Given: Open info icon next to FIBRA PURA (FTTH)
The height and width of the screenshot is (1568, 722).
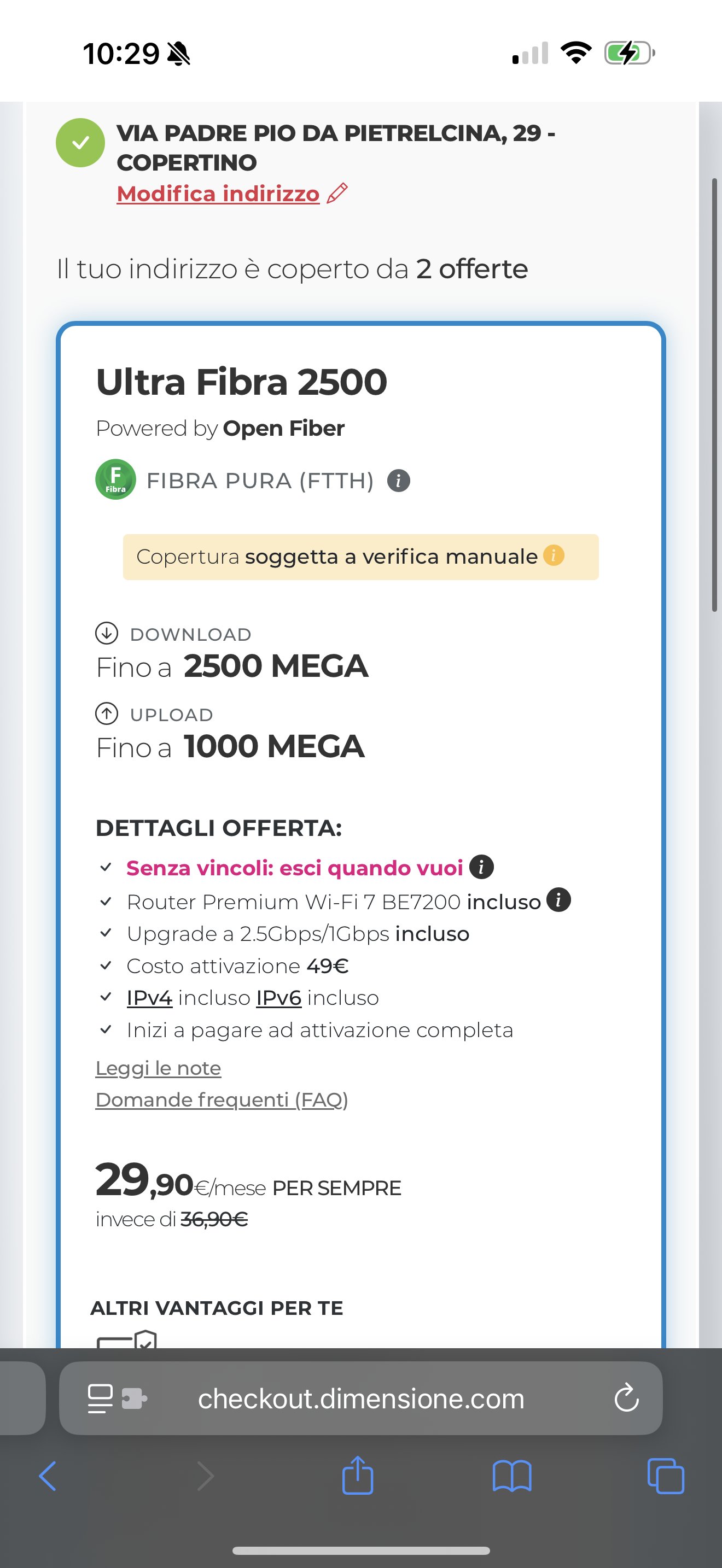Looking at the screenshot, I should 399,481.
